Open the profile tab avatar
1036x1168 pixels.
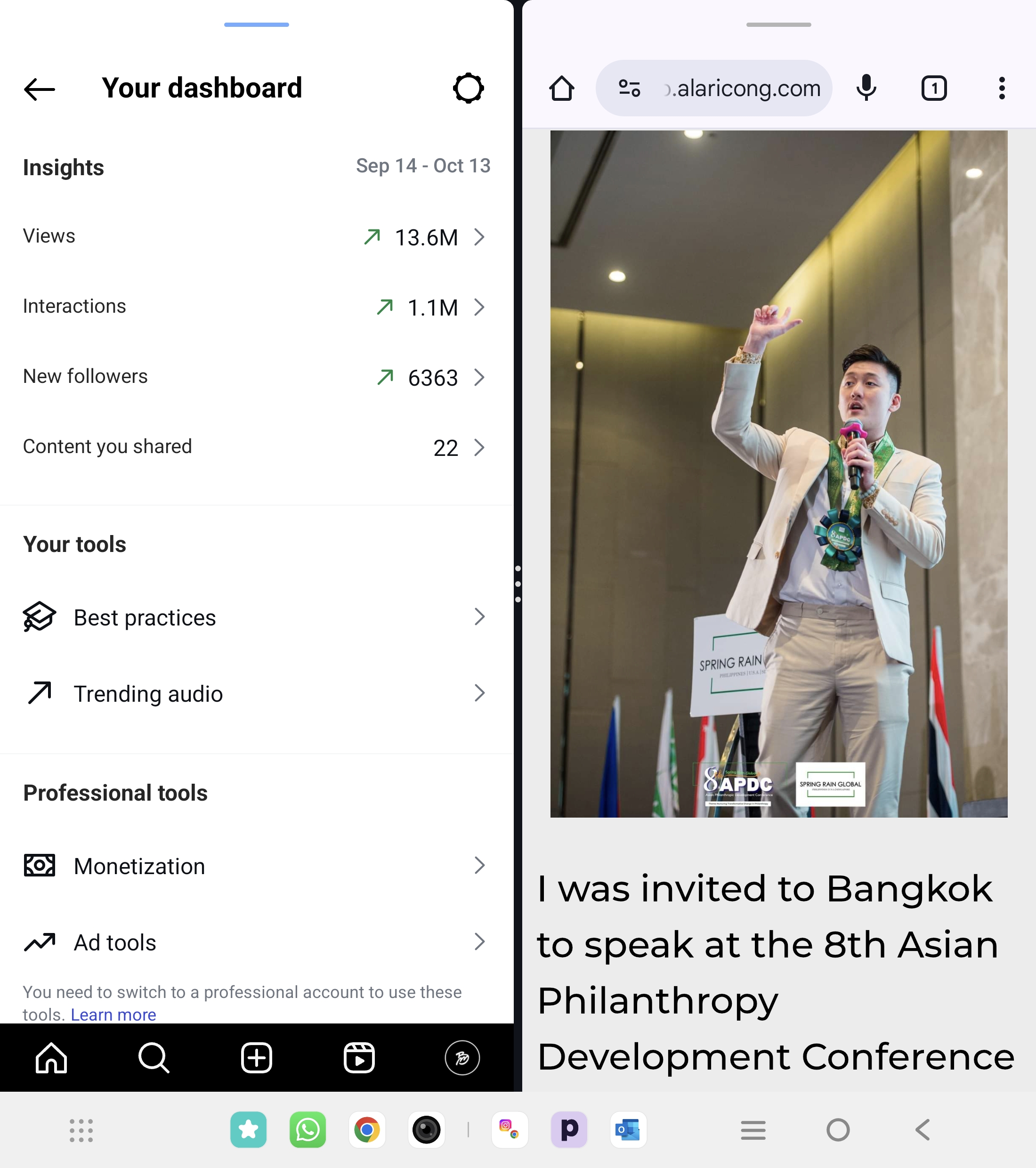coord(461,1058)
